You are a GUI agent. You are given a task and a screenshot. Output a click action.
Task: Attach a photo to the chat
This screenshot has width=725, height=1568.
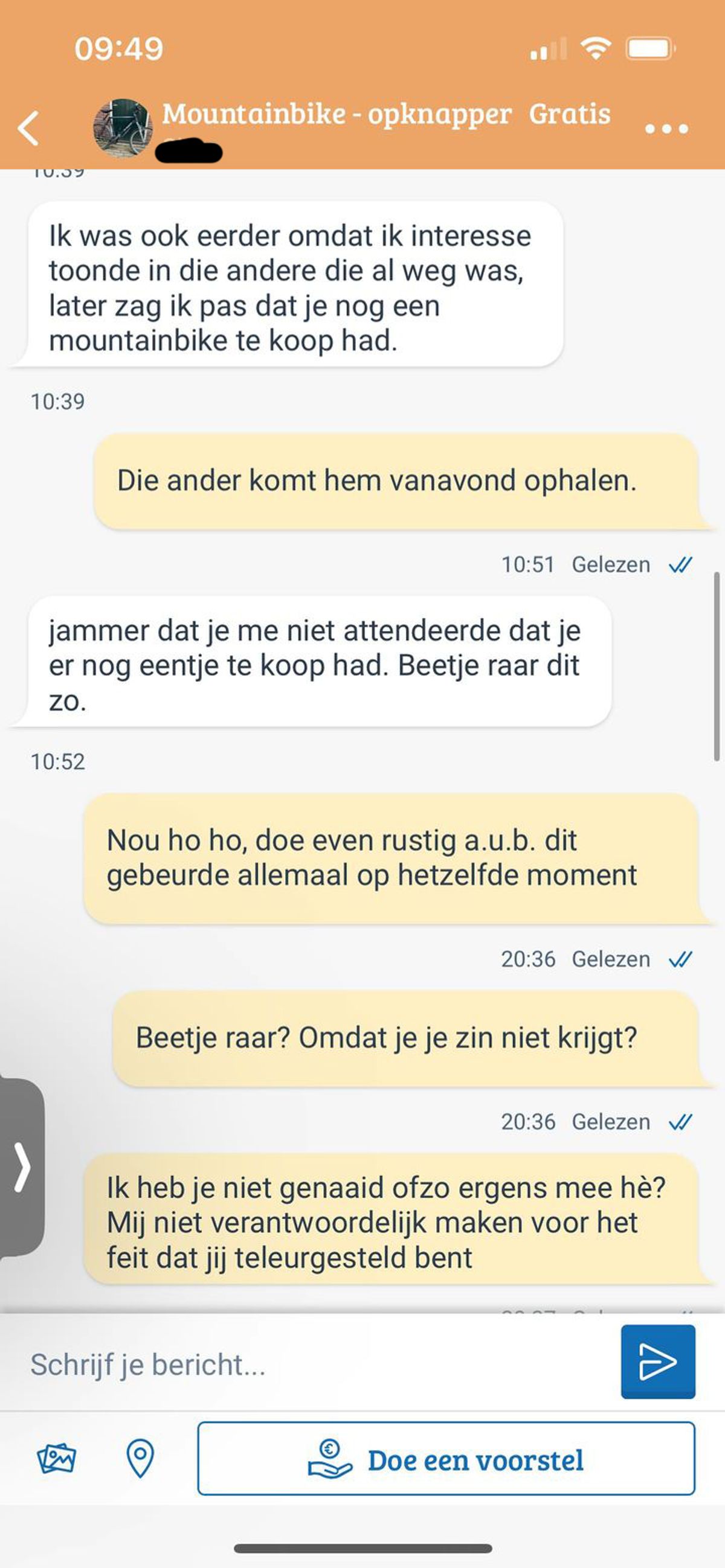coord(56,1459)
